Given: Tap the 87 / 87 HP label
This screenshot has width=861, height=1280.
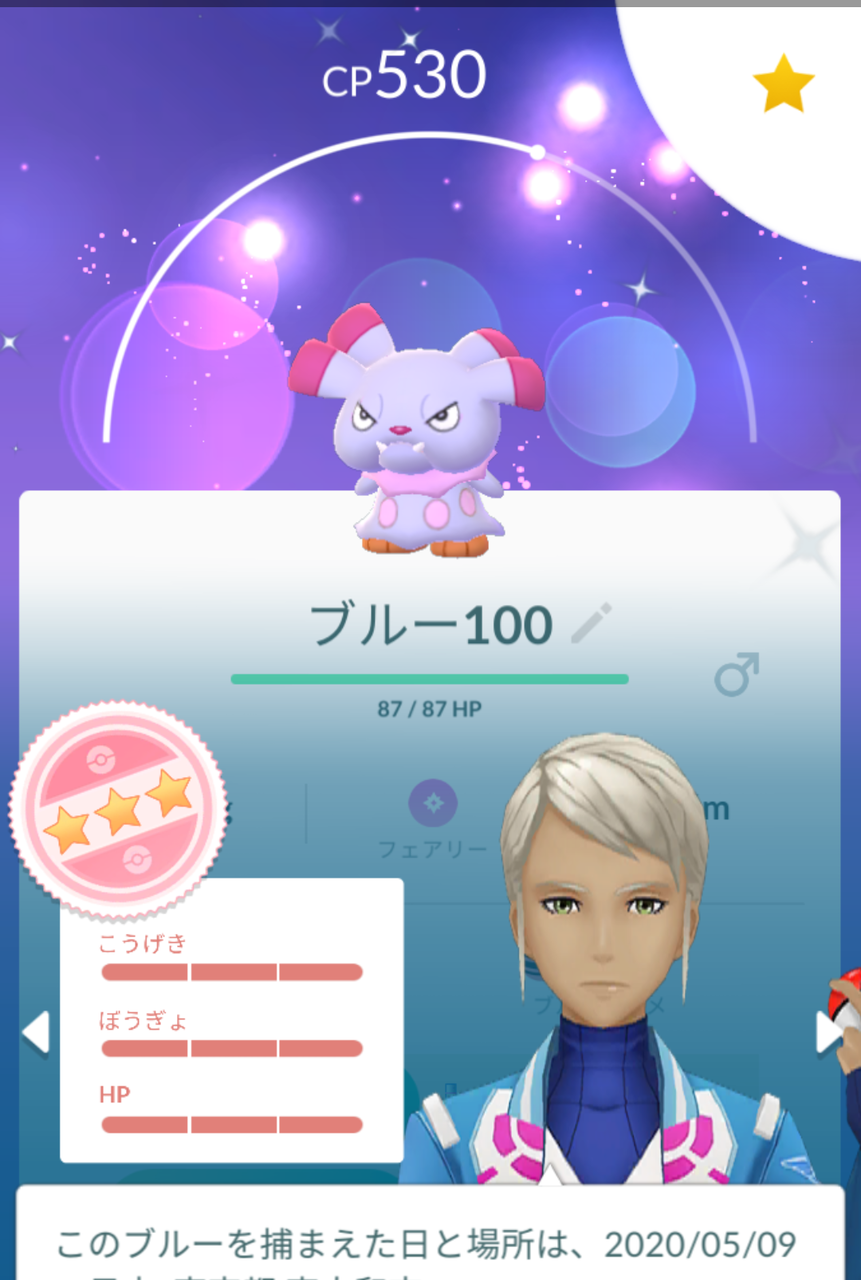Looking at the screenshot, I should pos(430,707).
